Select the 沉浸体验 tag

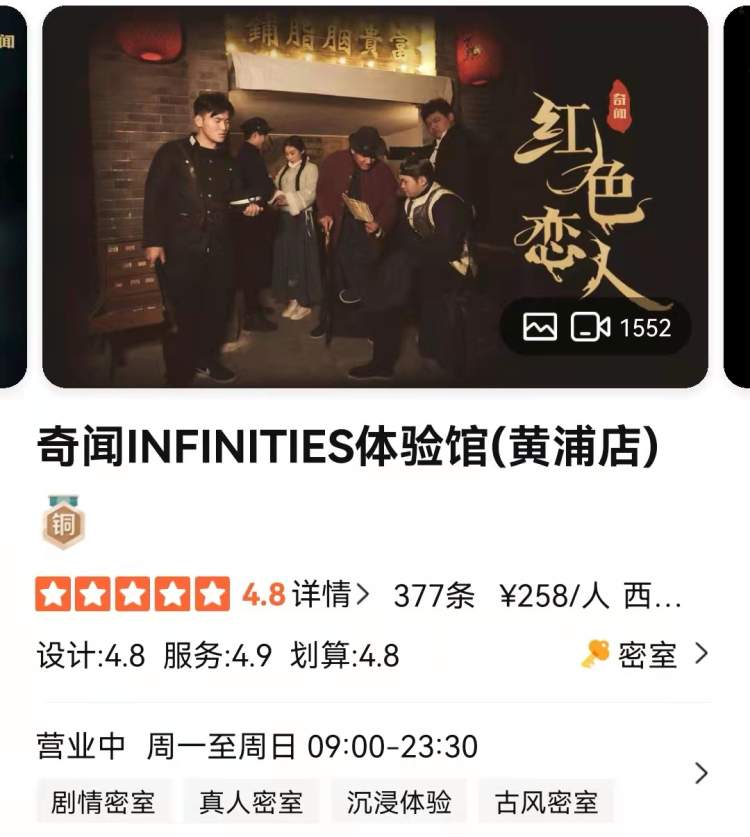399,802
